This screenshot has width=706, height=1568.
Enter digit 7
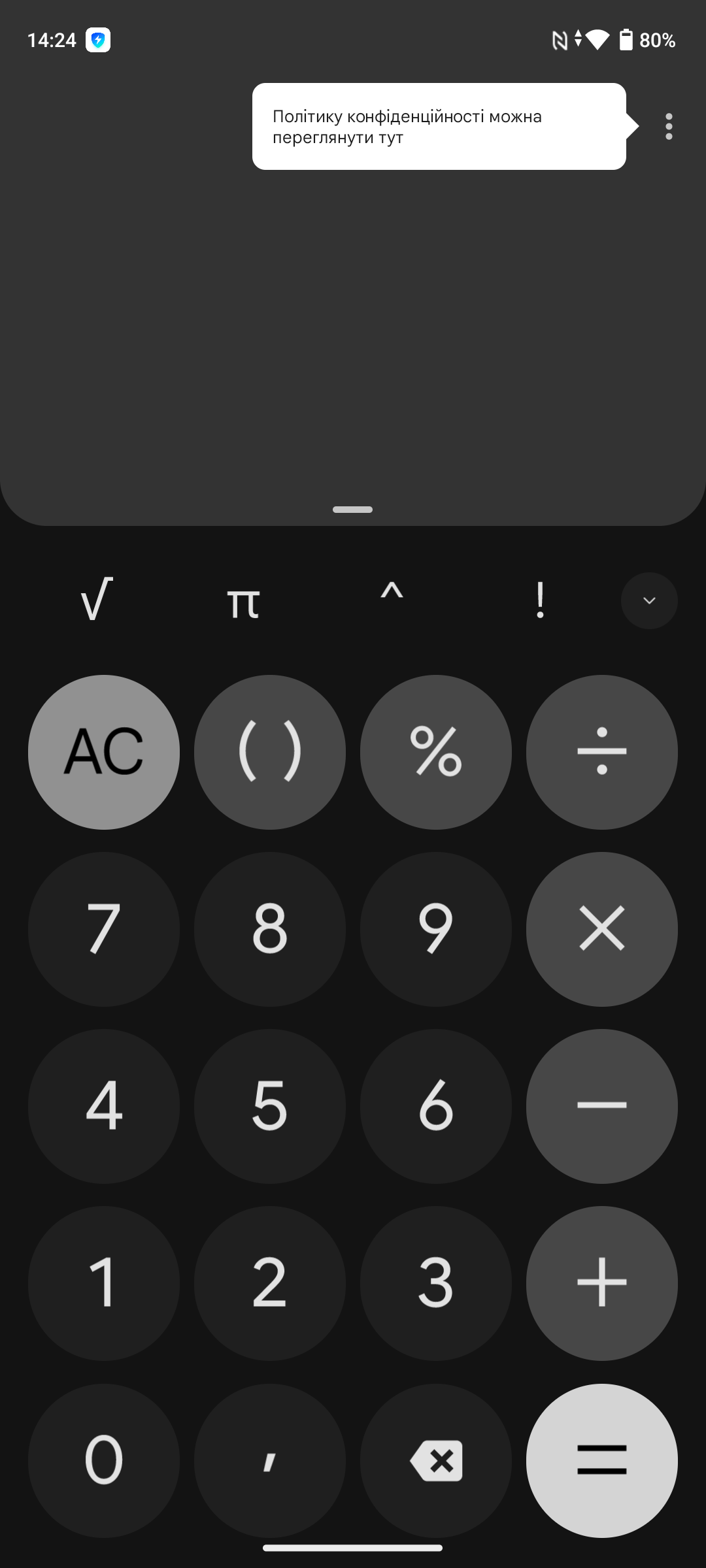pos(104,928)
